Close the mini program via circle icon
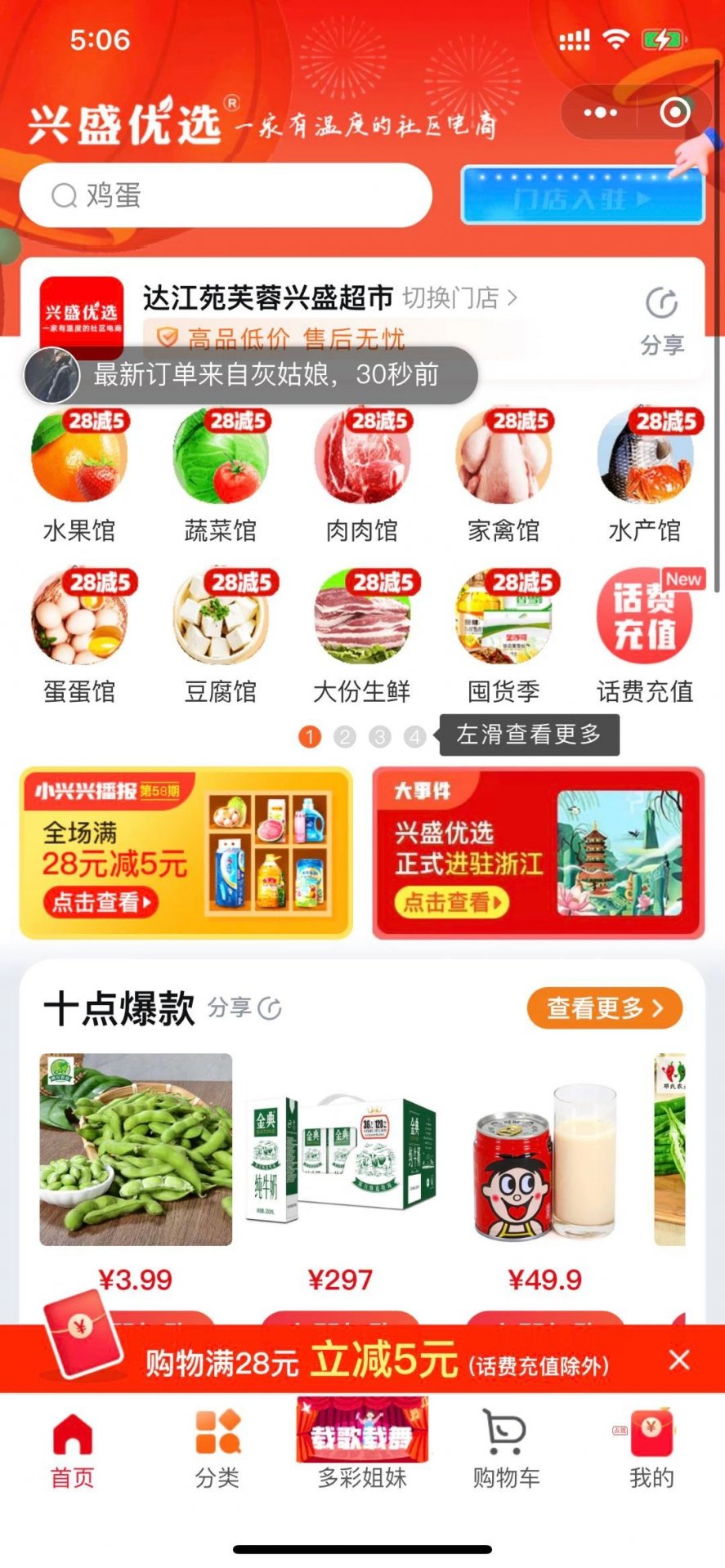The height and width of the screenshot is (1568, 725). [x=674, y=112]
